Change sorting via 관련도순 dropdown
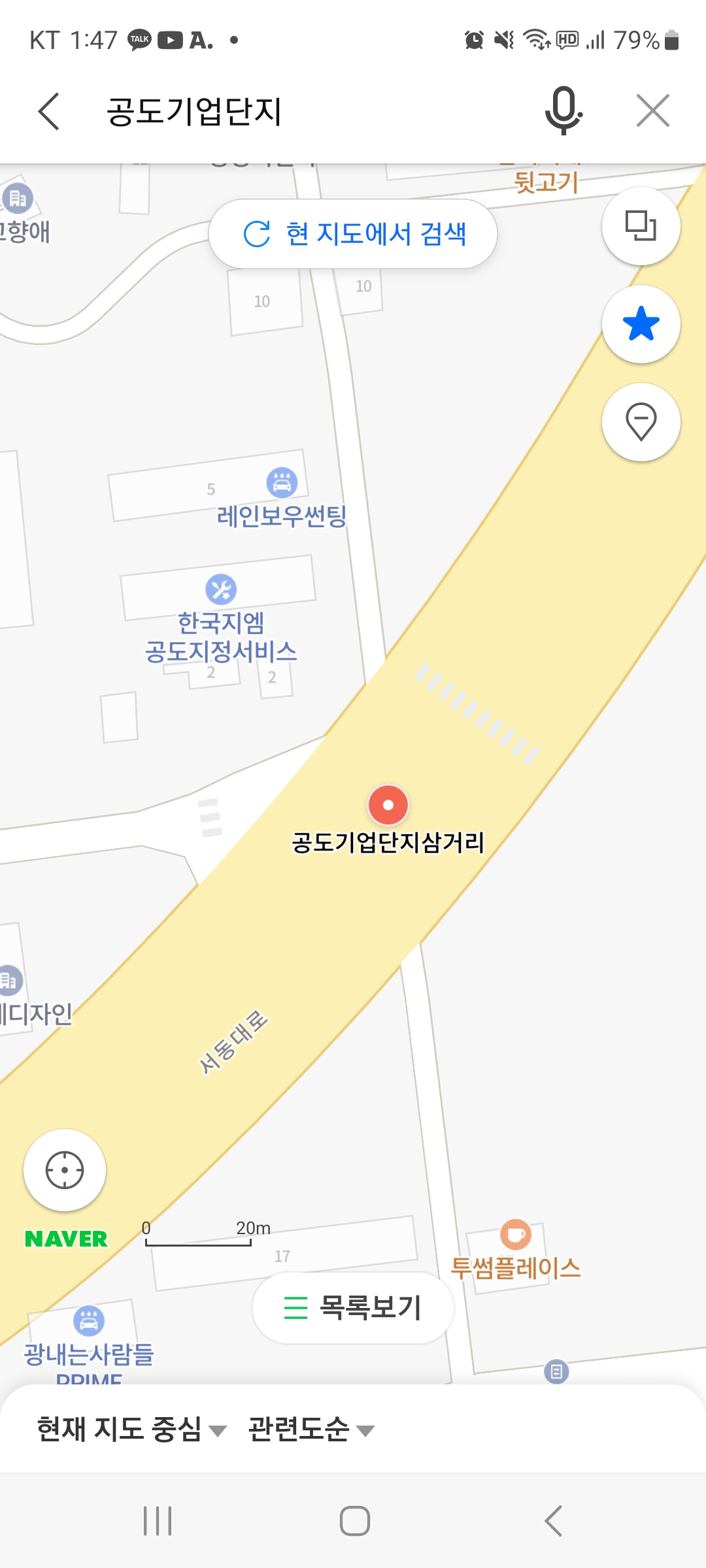 click(x=311, y=1429)
